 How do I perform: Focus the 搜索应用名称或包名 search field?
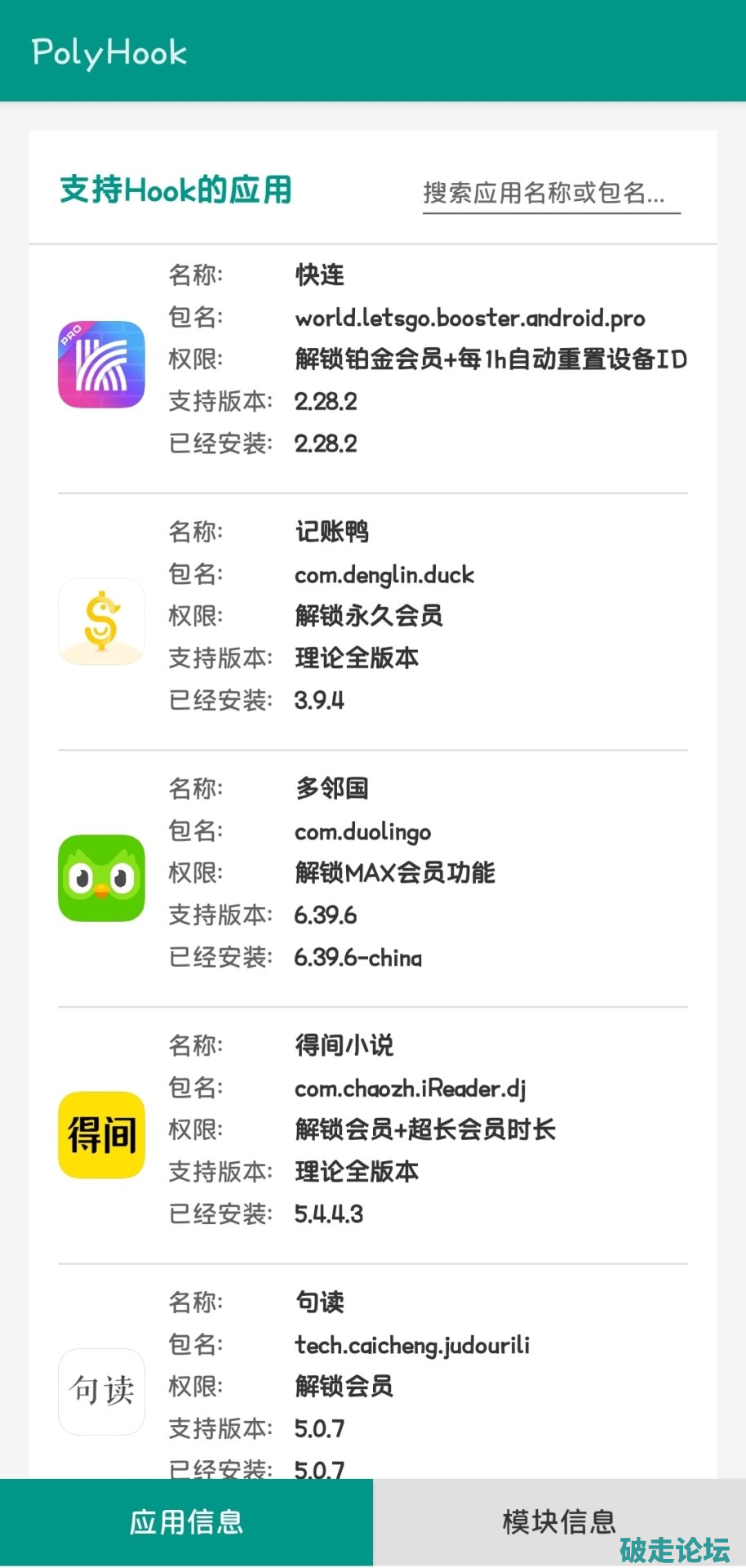pos(551,194)
